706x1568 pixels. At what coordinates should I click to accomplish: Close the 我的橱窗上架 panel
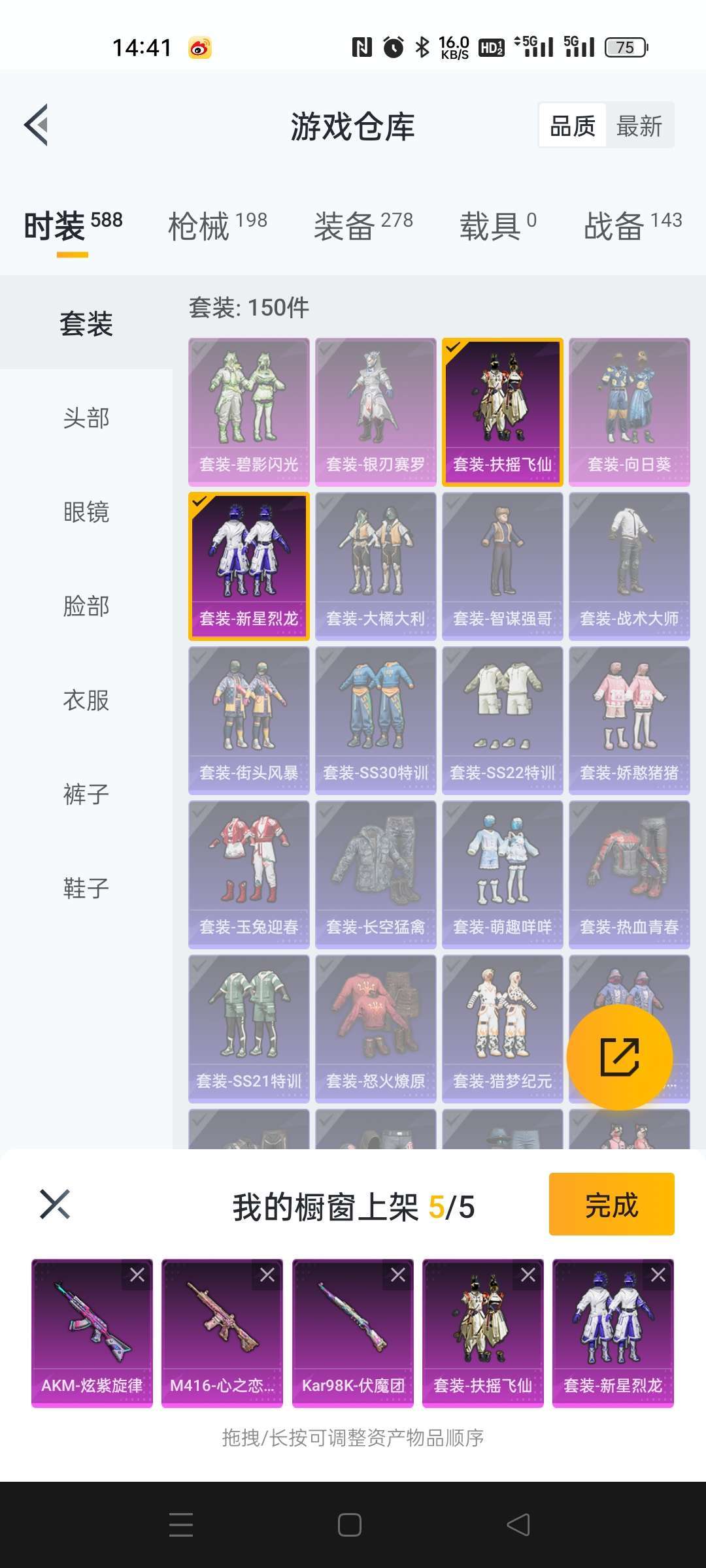point(55,1204)
